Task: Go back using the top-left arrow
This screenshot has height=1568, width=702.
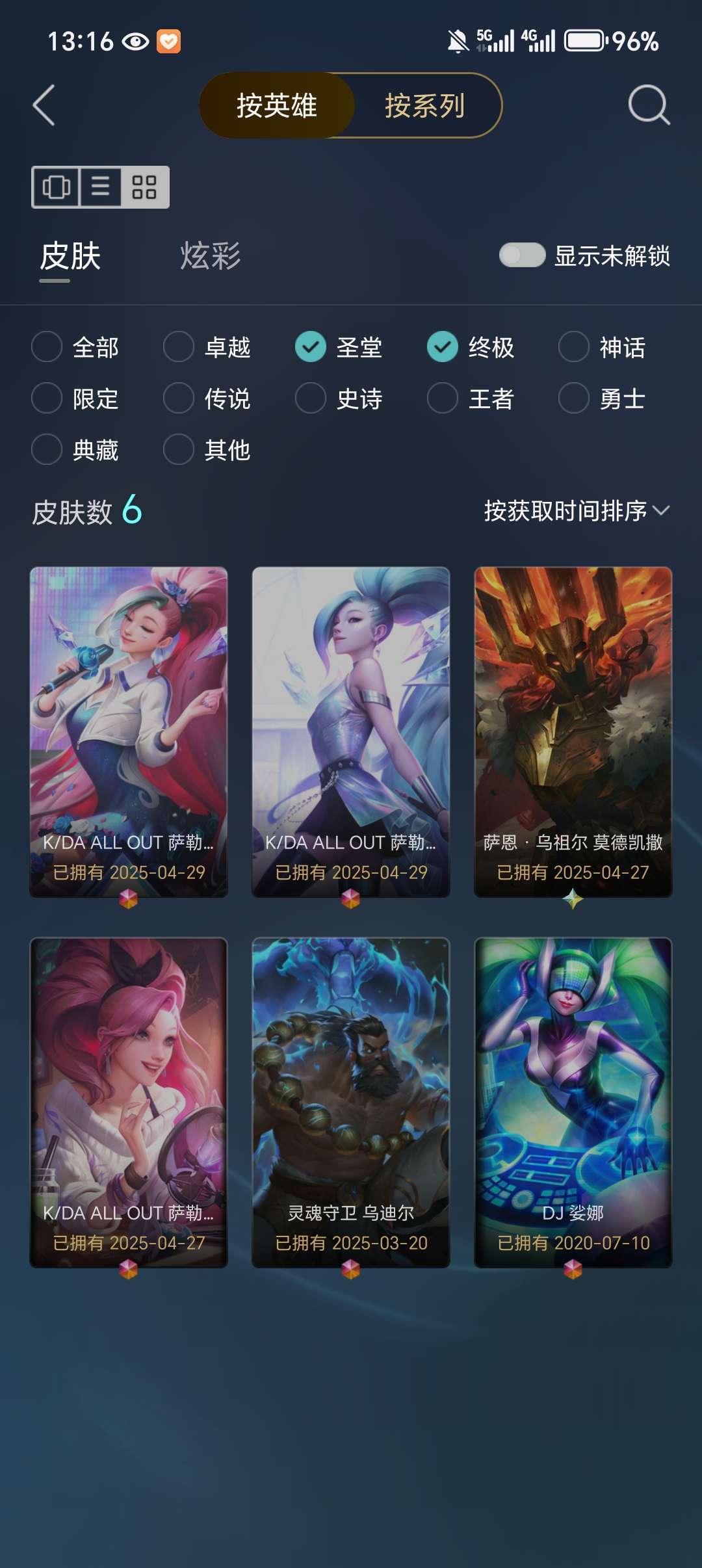Action: pos(44,105)
